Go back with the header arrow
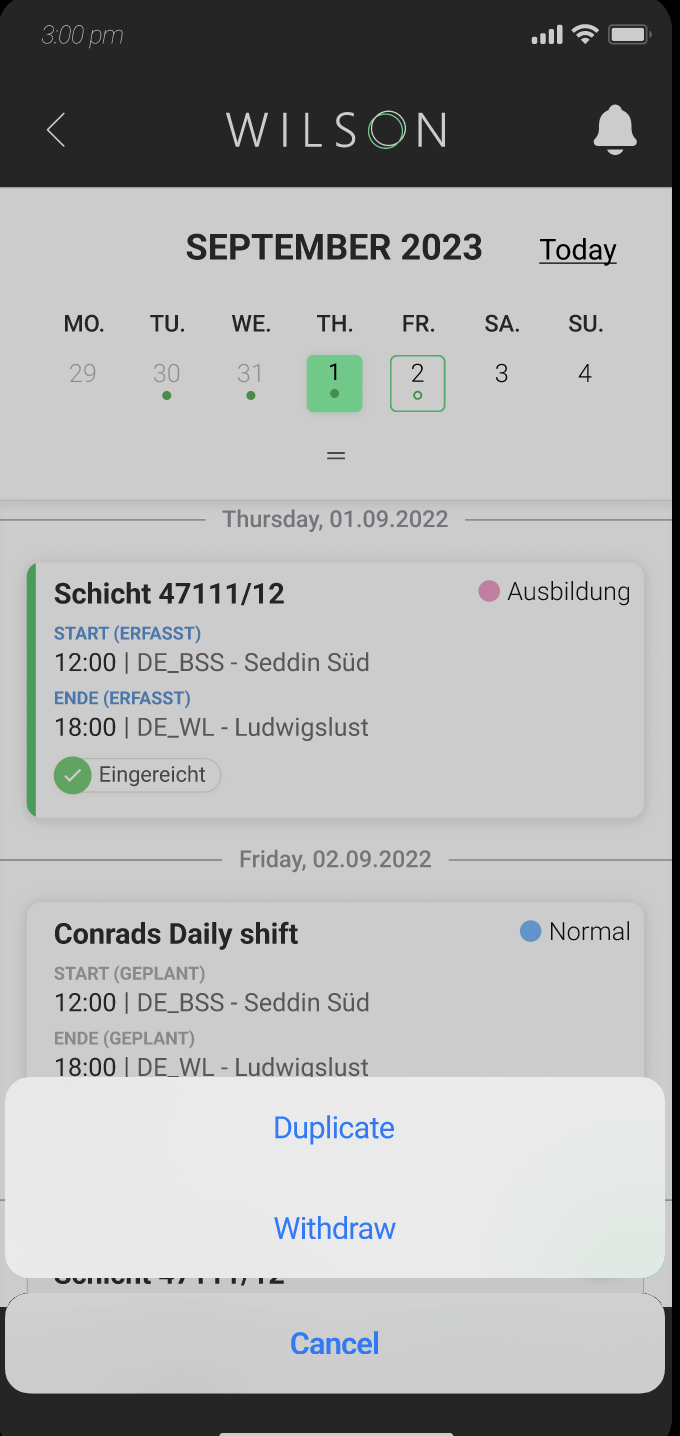Viewport: 680px width, 1436px height. 56,130
